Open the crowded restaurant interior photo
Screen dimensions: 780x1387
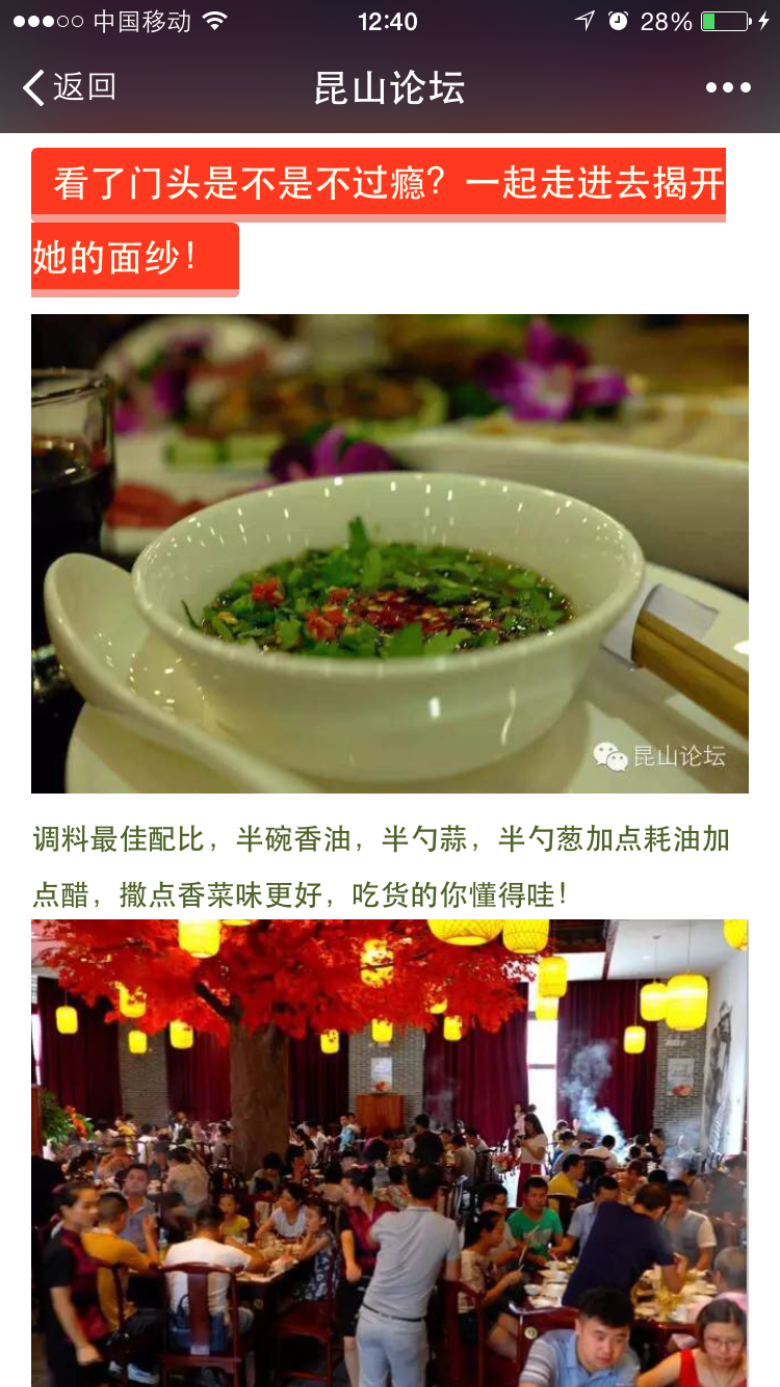[x=390, y=1153]
